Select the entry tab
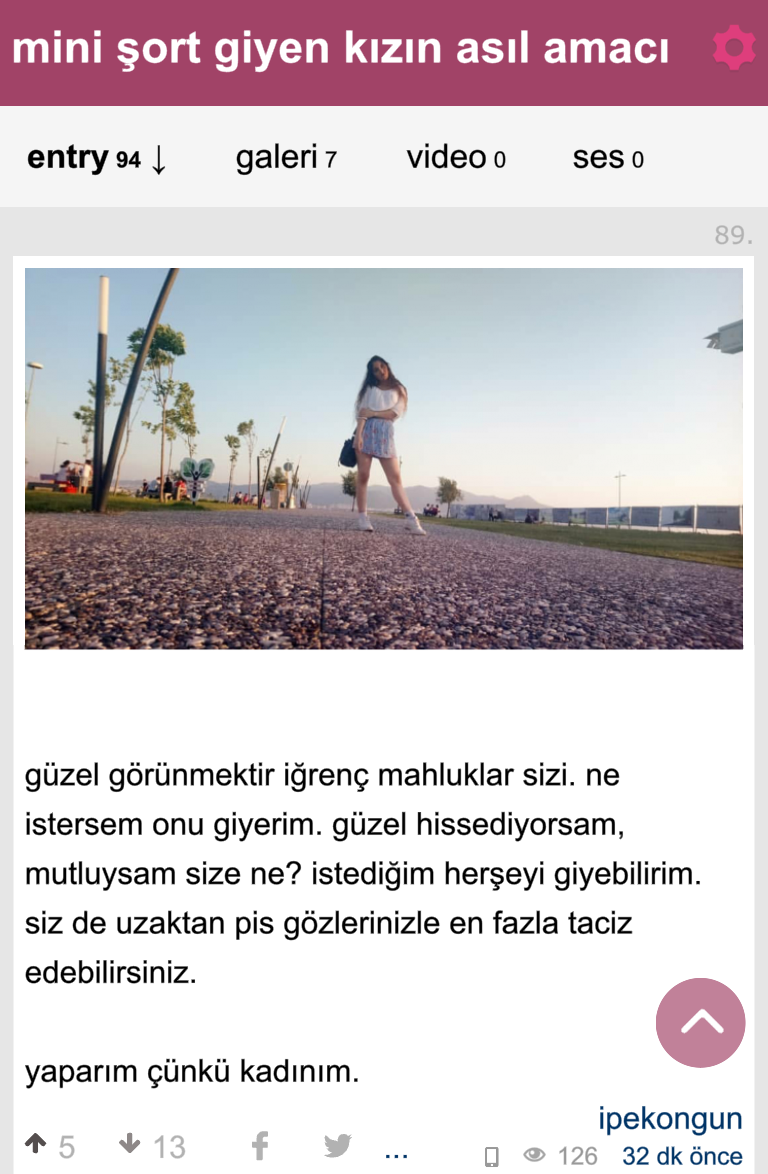 click(96, 157)
